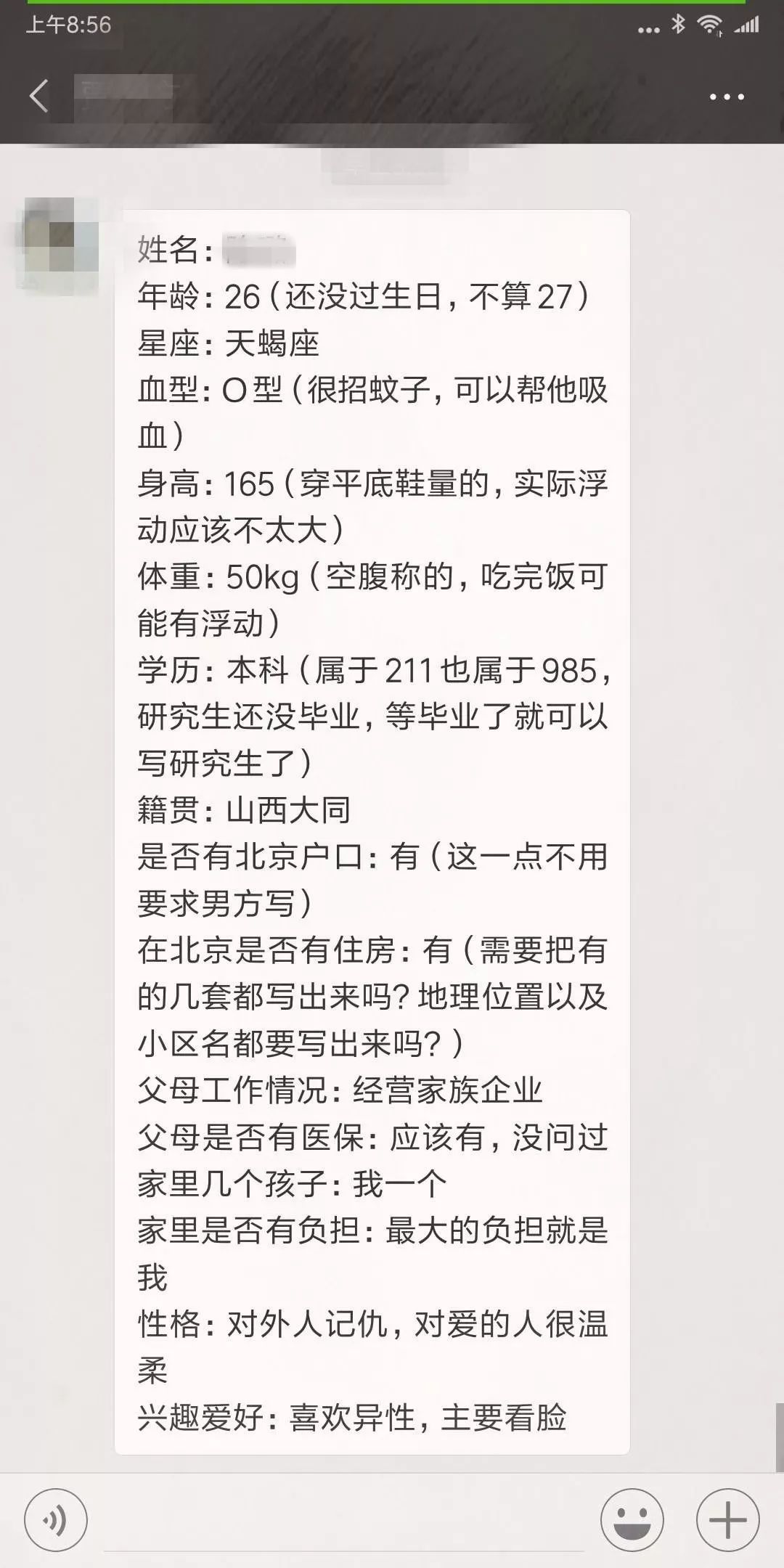
Task: Switch to voice message input
Action: 56,1520
